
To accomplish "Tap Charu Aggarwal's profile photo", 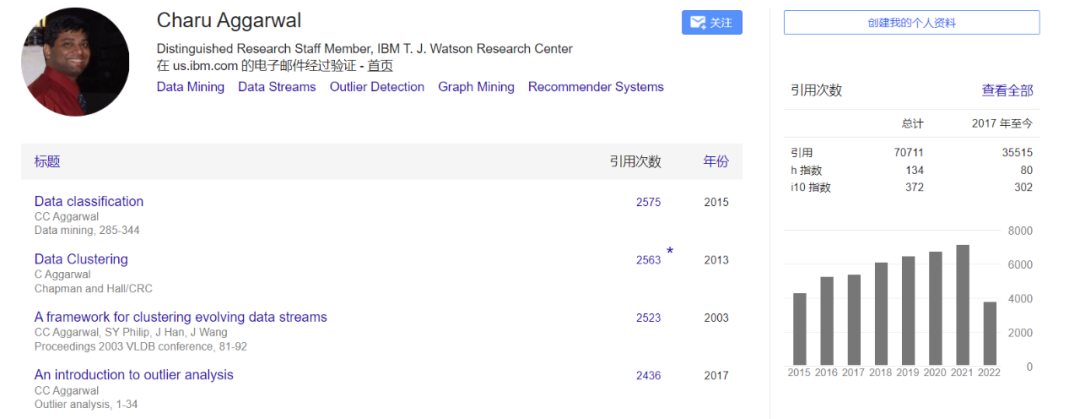I will pos(76,62).
